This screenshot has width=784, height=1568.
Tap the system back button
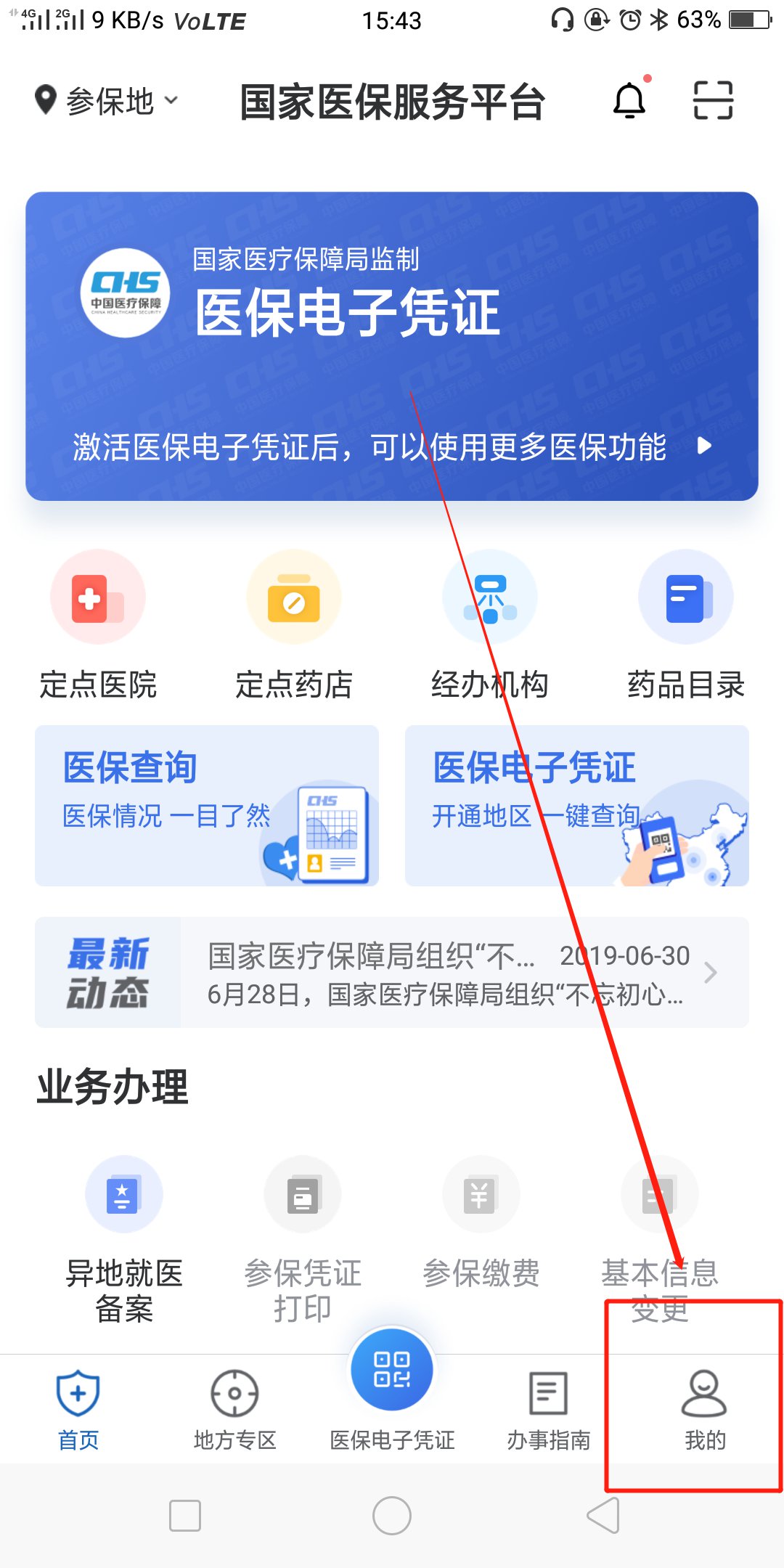[603, 1516]
